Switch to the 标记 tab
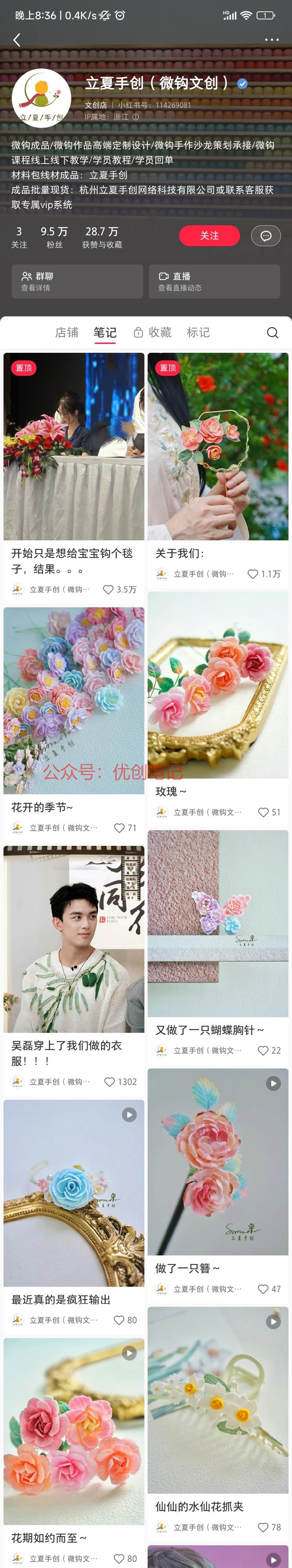This screenshot has width=292, height=1568. [198, 332]
